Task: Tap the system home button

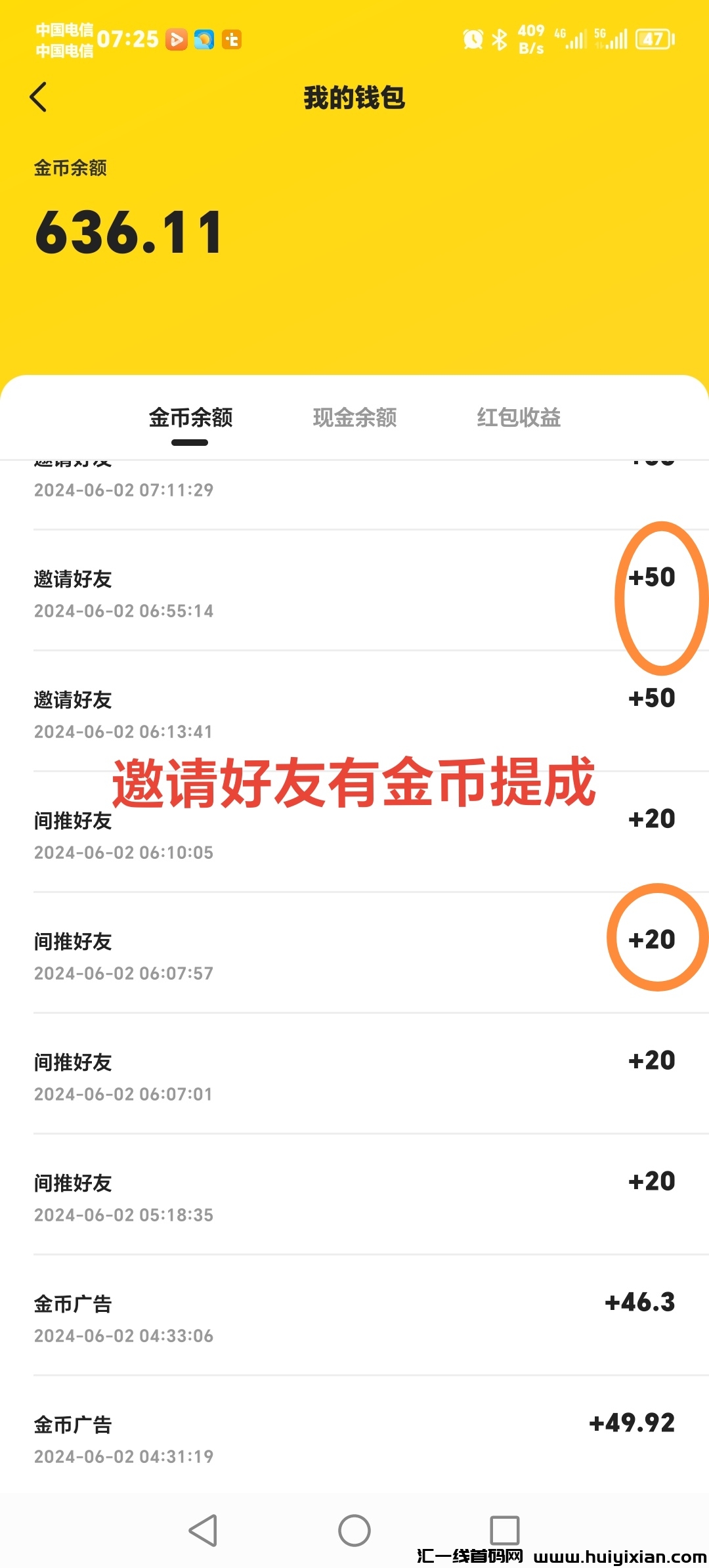Action: (x=354, y=1530)
